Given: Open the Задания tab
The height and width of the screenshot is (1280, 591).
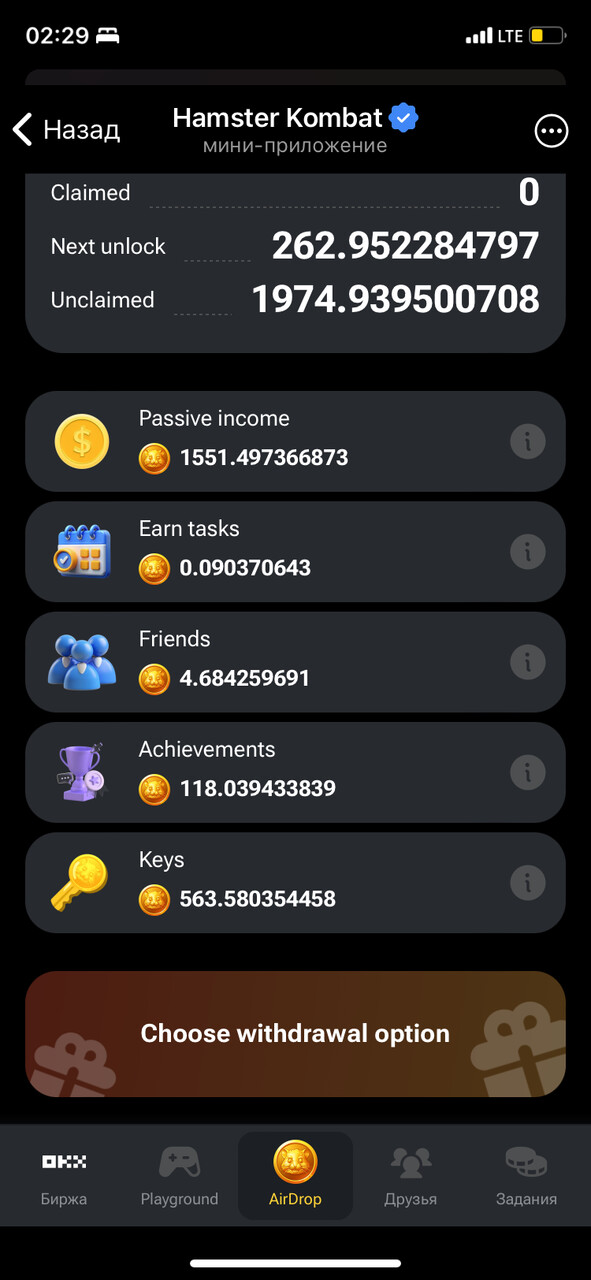Looking at the screenshot, I should pos(526,1176).
